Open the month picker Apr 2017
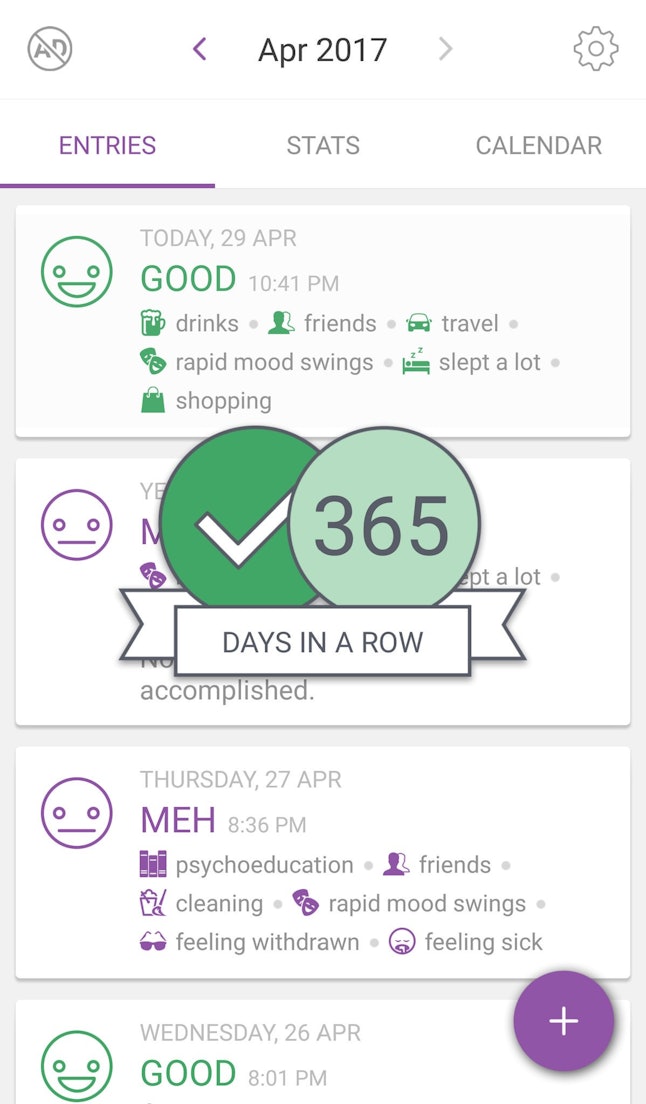The height and width of the screenshot is (1104, 646). click(x=322, y=49)
